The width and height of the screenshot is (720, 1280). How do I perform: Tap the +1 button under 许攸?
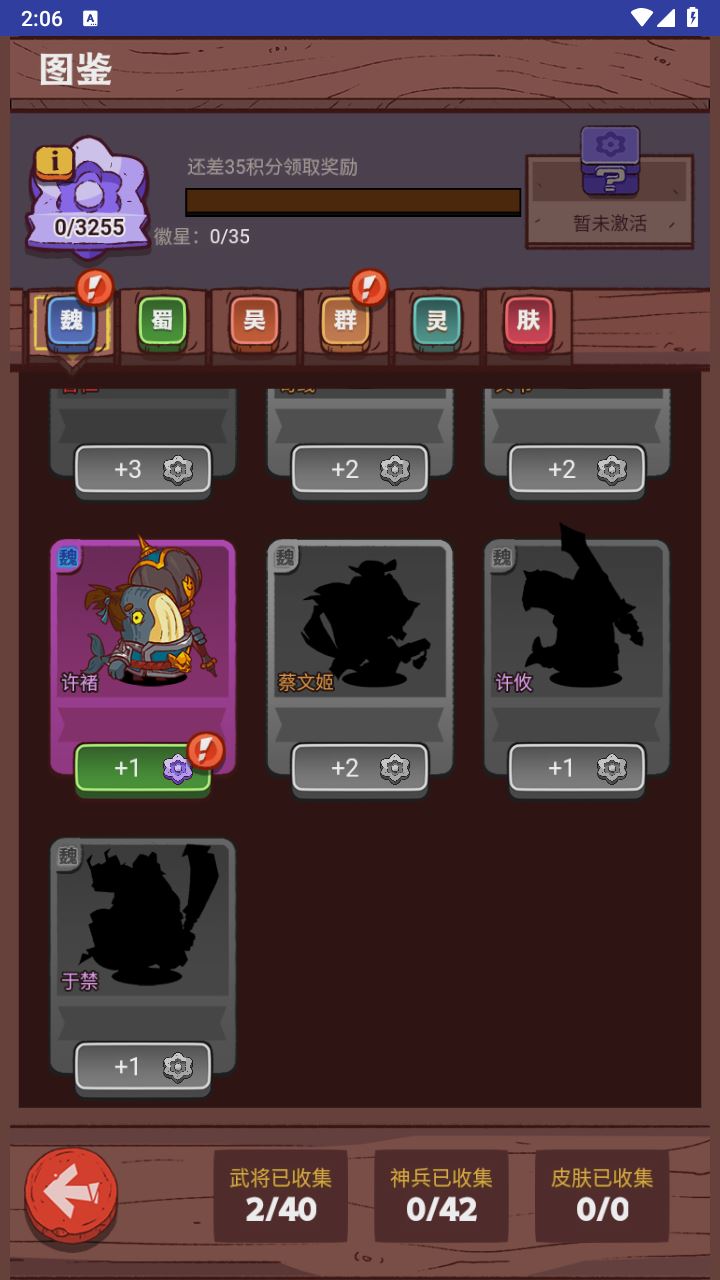(x=577, y=768)
